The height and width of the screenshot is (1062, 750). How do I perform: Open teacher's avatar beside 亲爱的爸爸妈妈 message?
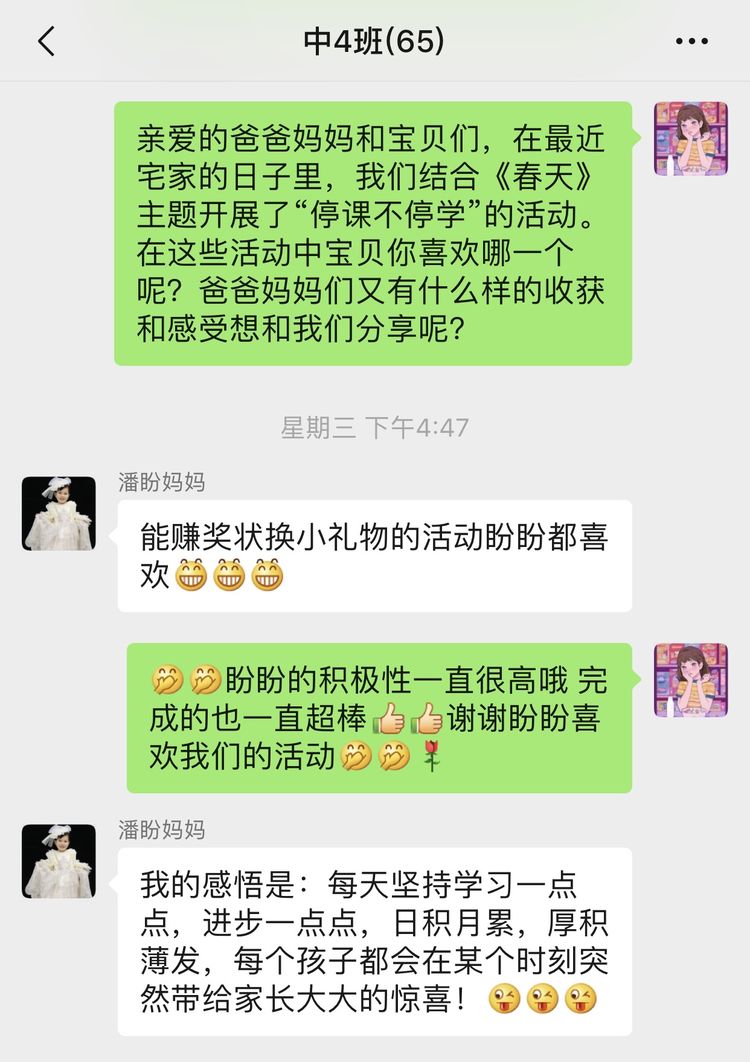click(x=690, y=138)
